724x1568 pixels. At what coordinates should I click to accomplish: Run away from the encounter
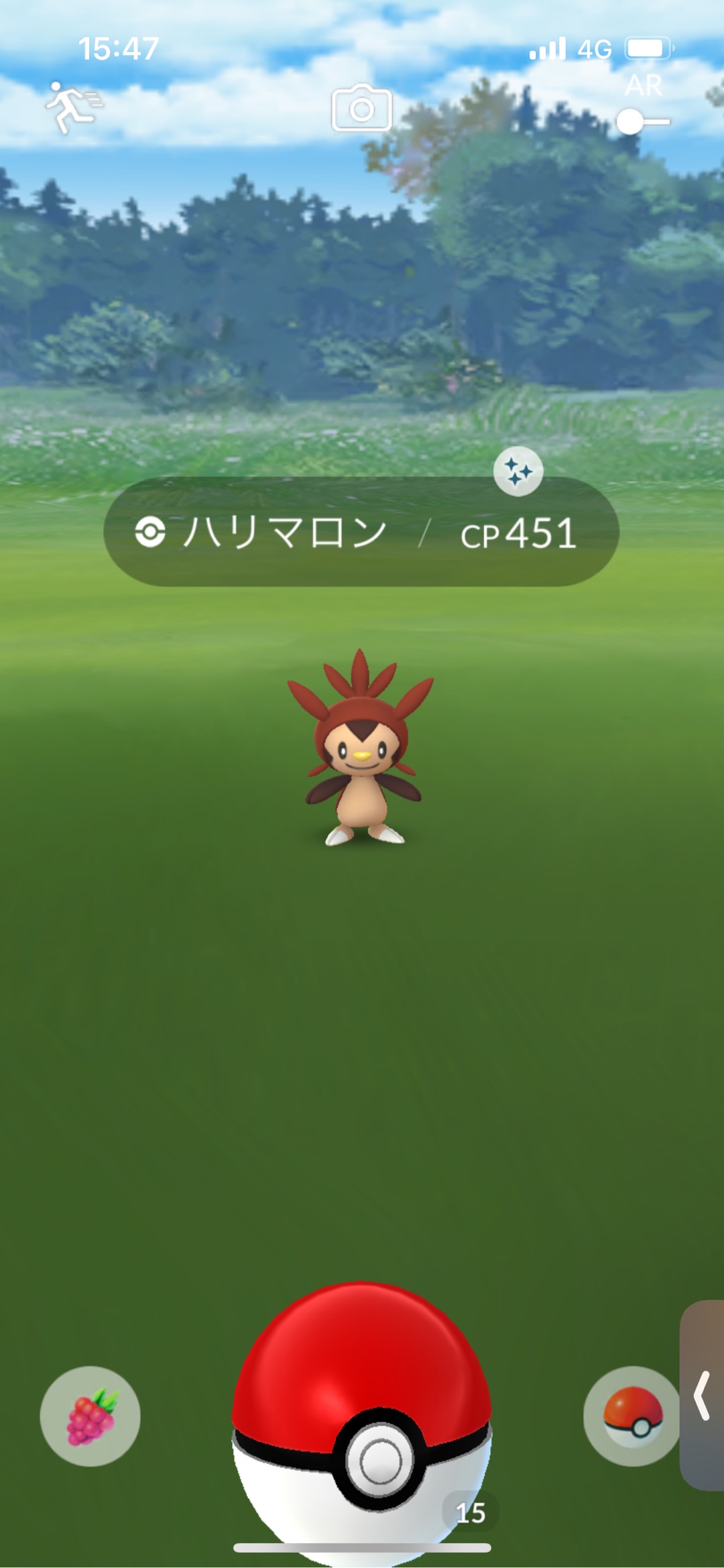pos(72,107)
